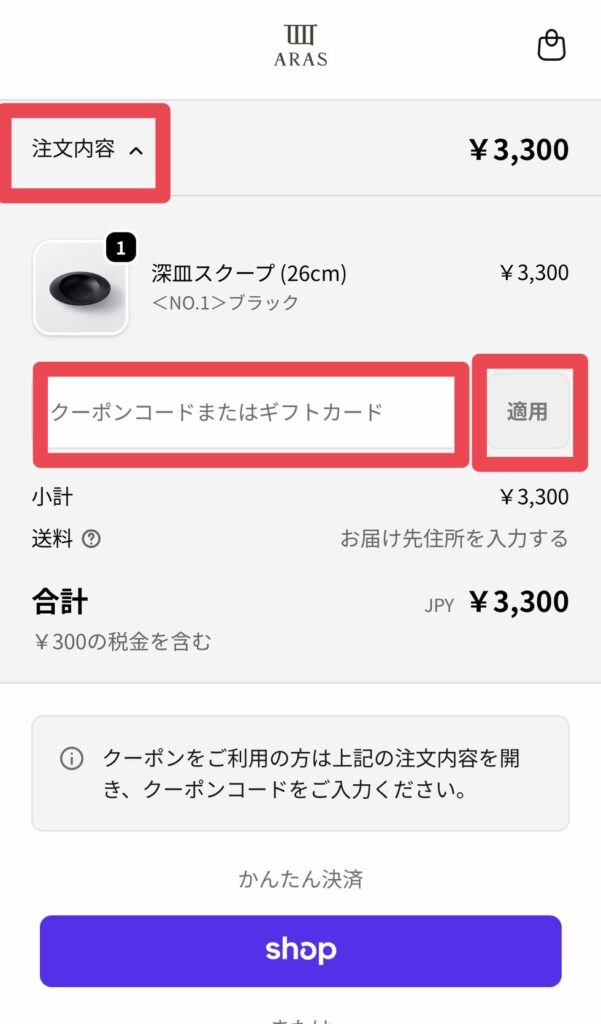Collapse the 注文内容 order summary
The width and height of the screenshot is (601, 1024).
tap(88, 150)
